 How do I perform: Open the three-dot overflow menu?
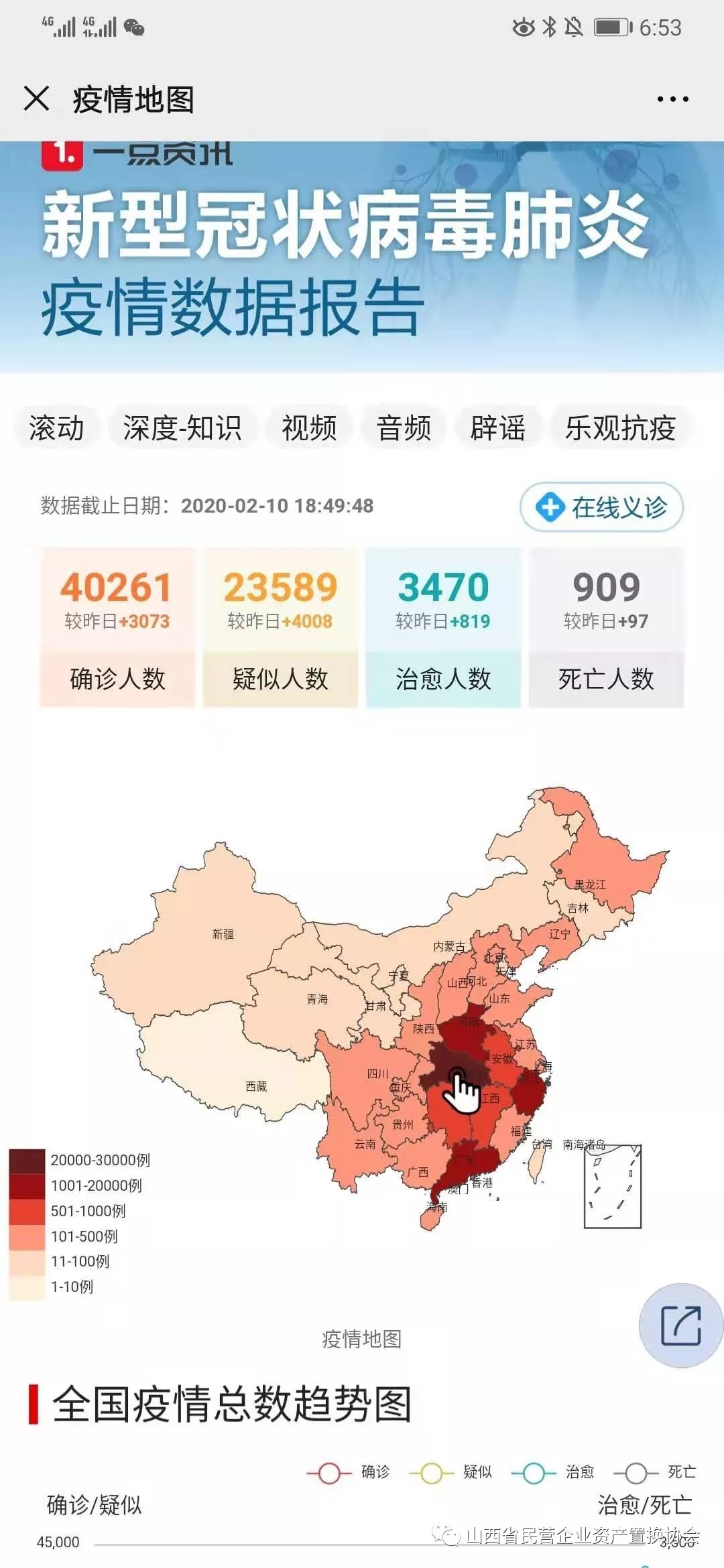[672, 99]
